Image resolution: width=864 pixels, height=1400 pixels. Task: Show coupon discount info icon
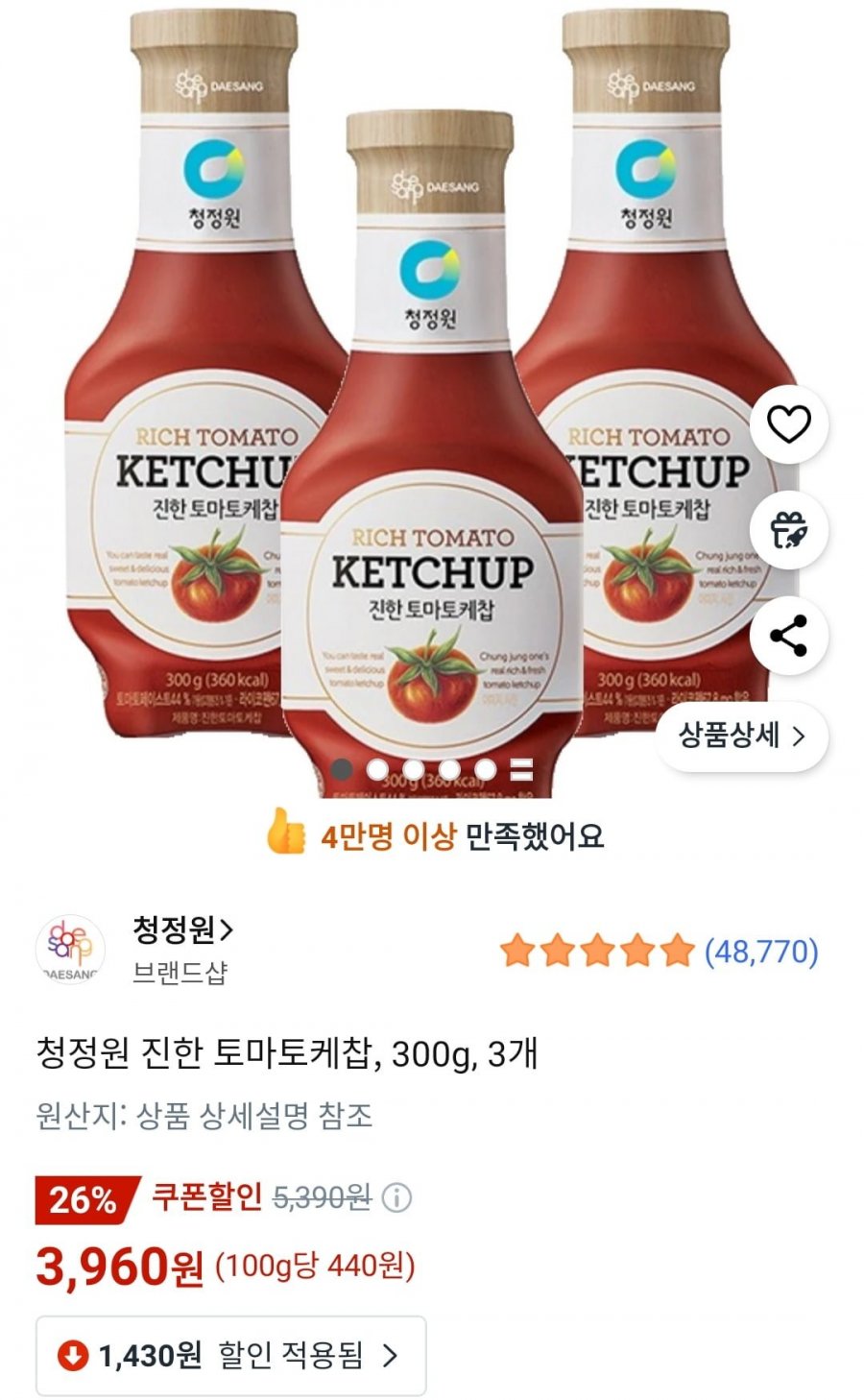(x=396, y=1197)
